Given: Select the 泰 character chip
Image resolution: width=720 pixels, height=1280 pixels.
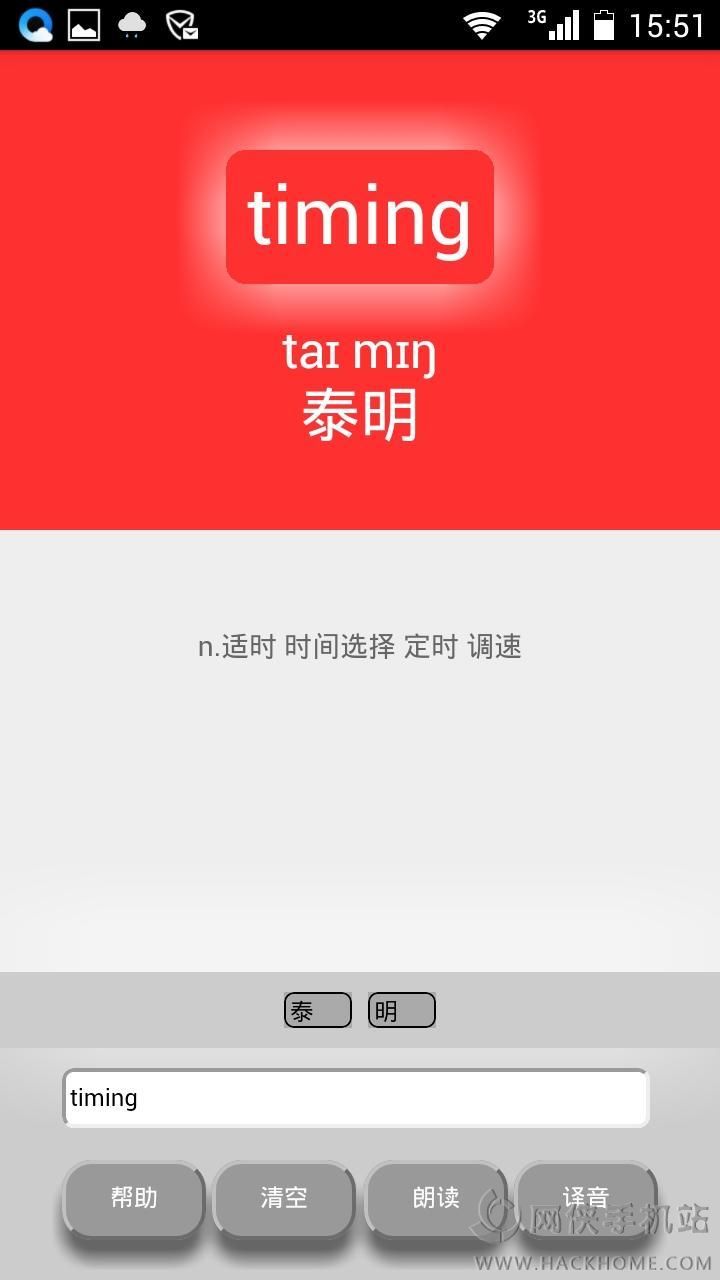Looking at the screenshot, I should (x=318, y=1010).
